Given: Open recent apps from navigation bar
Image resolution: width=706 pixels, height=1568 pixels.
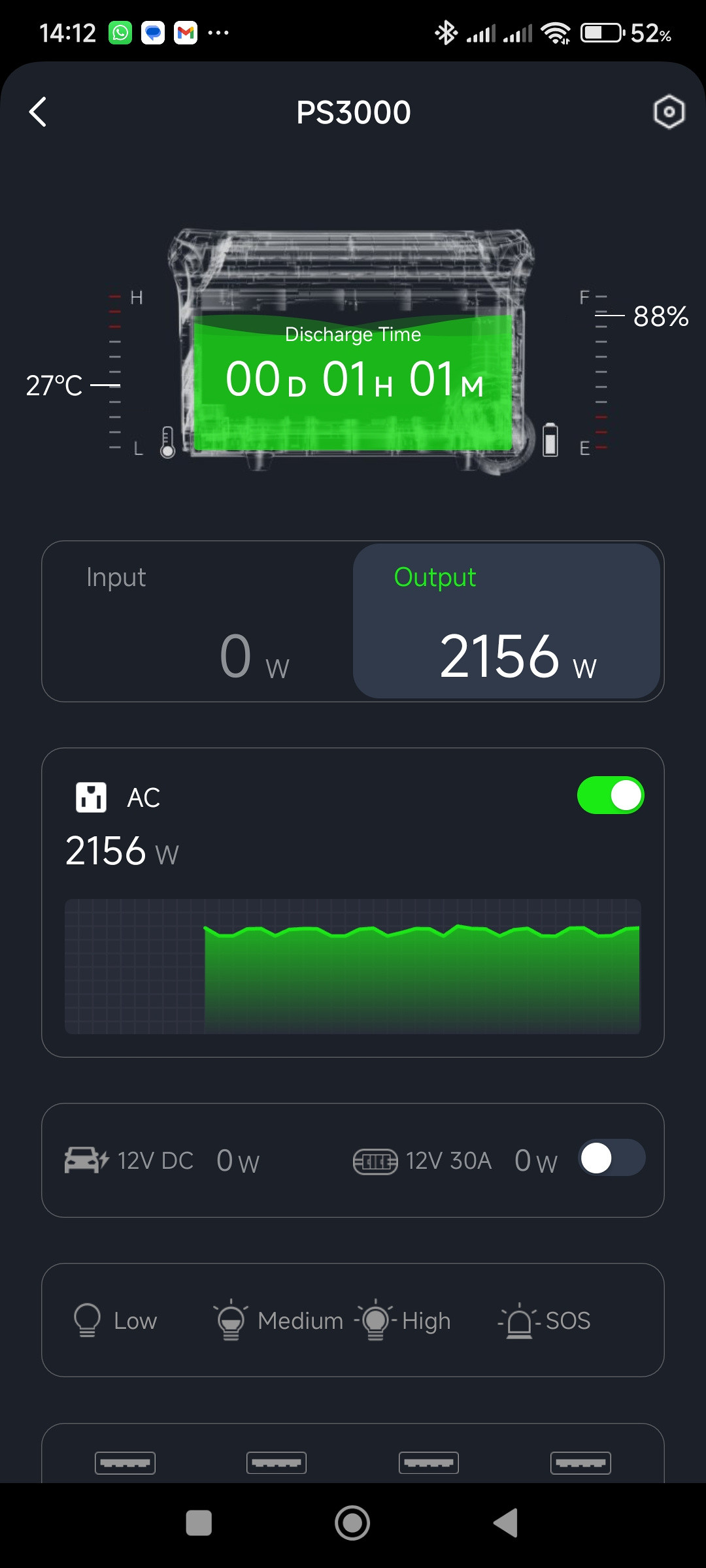Looking at the screenshot, I should click(199, 1523).
